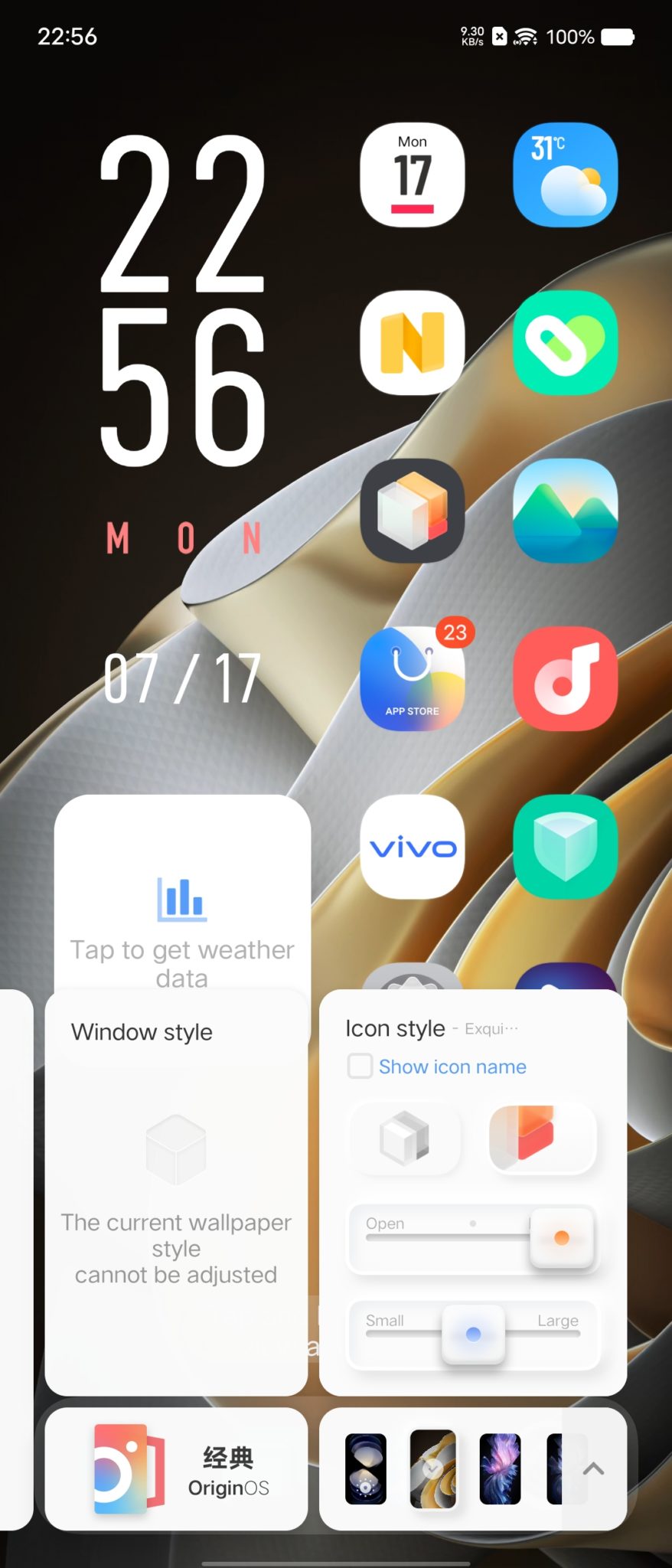Launch the red music app
Screen dimensions: 672x1568
click(x=565, y=678)
